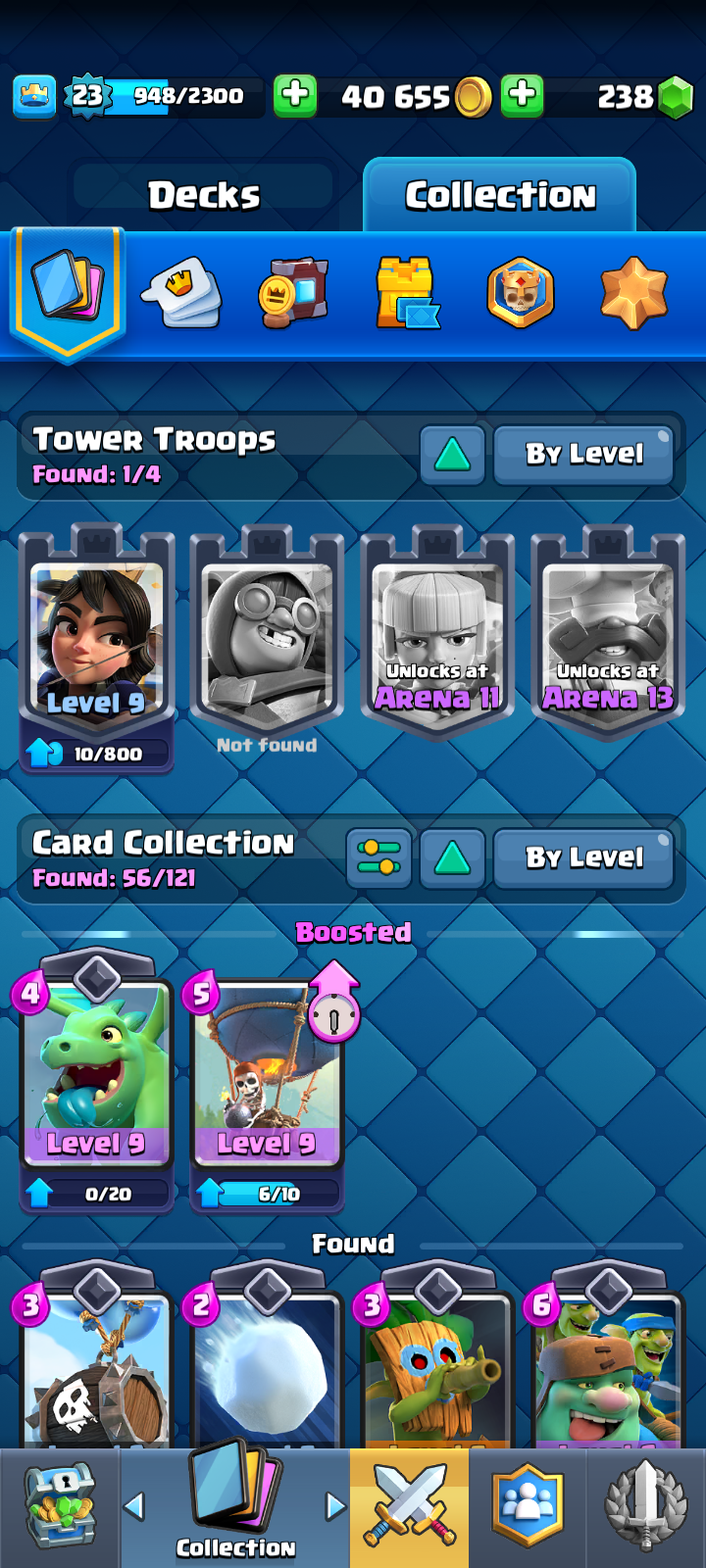Image resolution: width=706 pixels, height=1568 pixels.
Task: Open the banners tab with flag tower
Action: click(407, 292)
